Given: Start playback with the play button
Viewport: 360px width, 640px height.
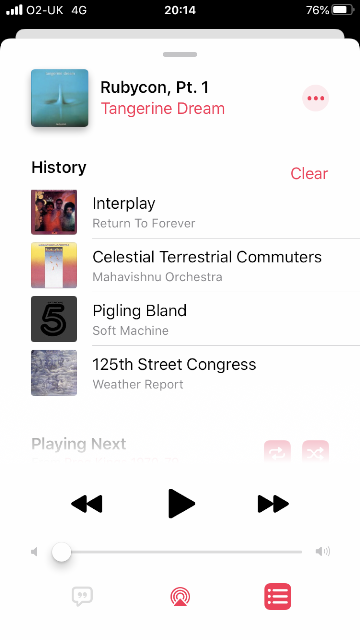Looking at the screenshot, I should tap(181, 504).
